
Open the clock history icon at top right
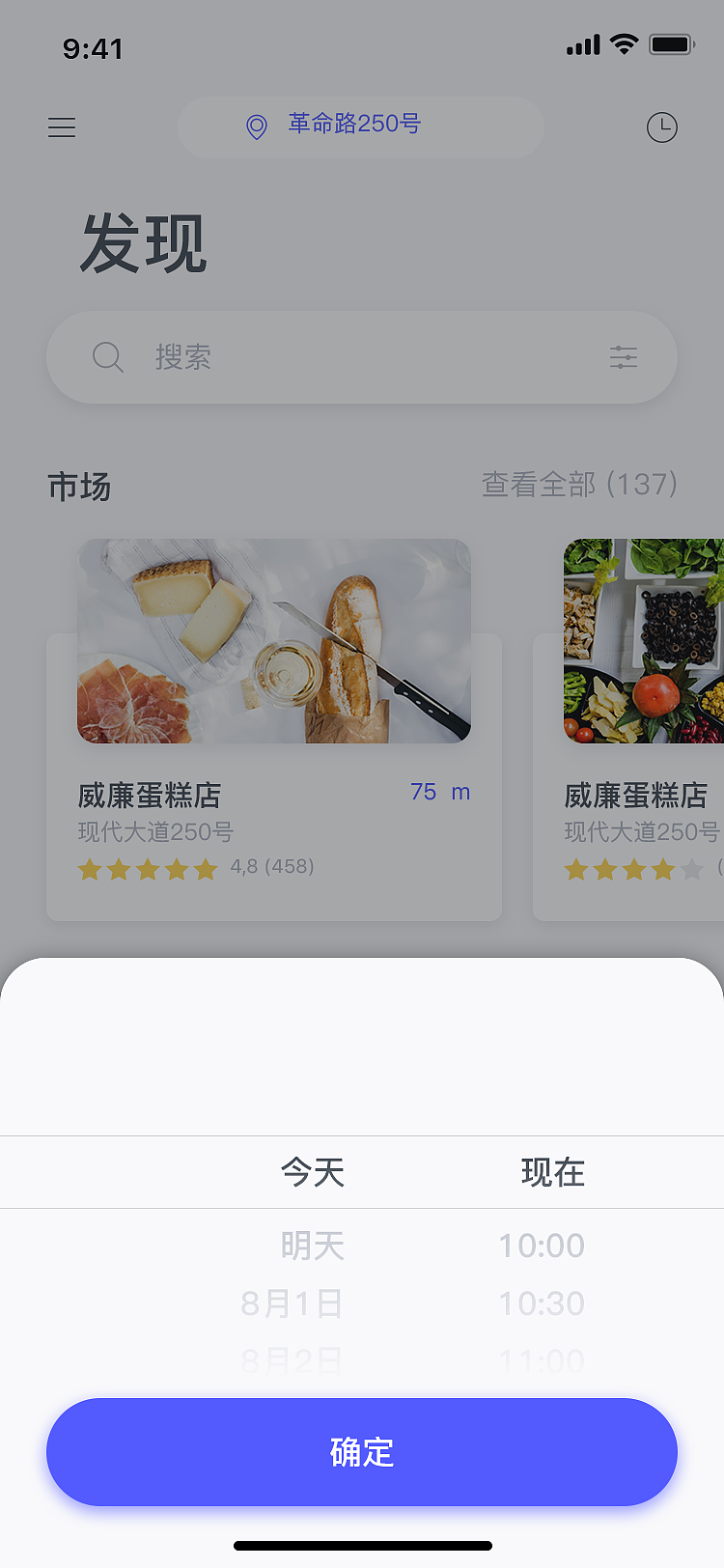[x=662, y=127]
